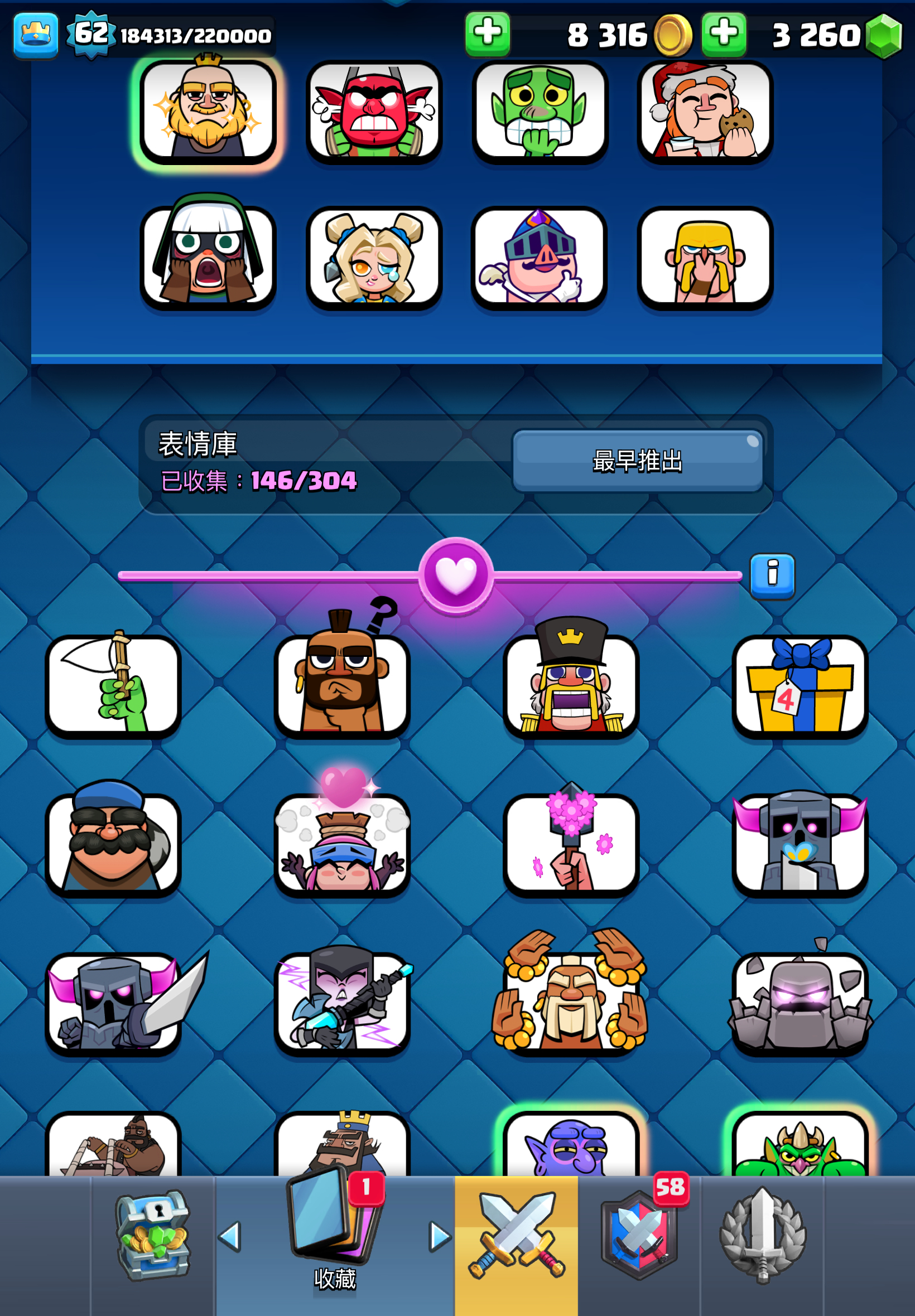Tap the left arrow beside the 收藏 tab
The image size is (915, 1316).
[230, 1236]
